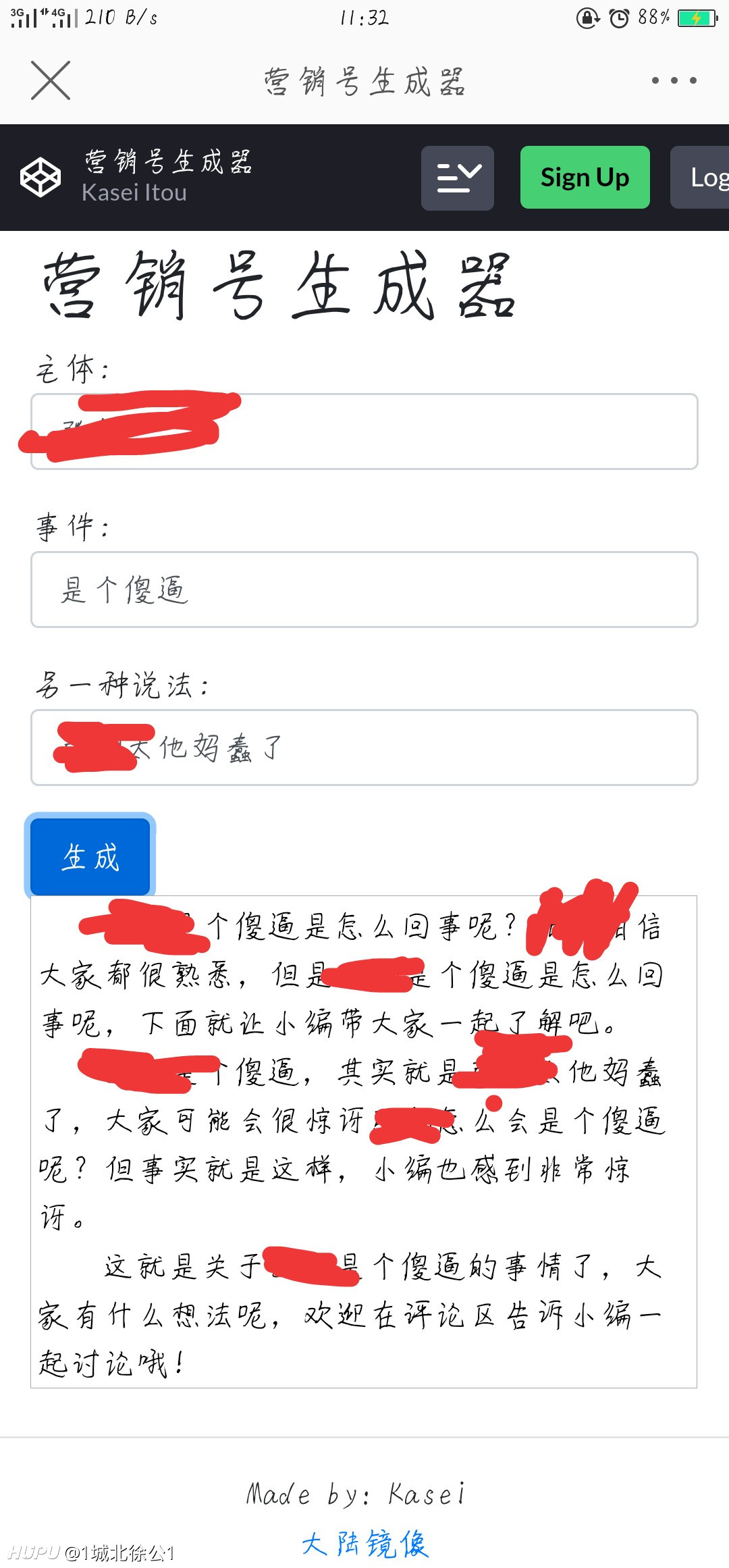The image size is (729, 1568).
Task: Tap the blue 生成 button
Action: tap(90, 857)
